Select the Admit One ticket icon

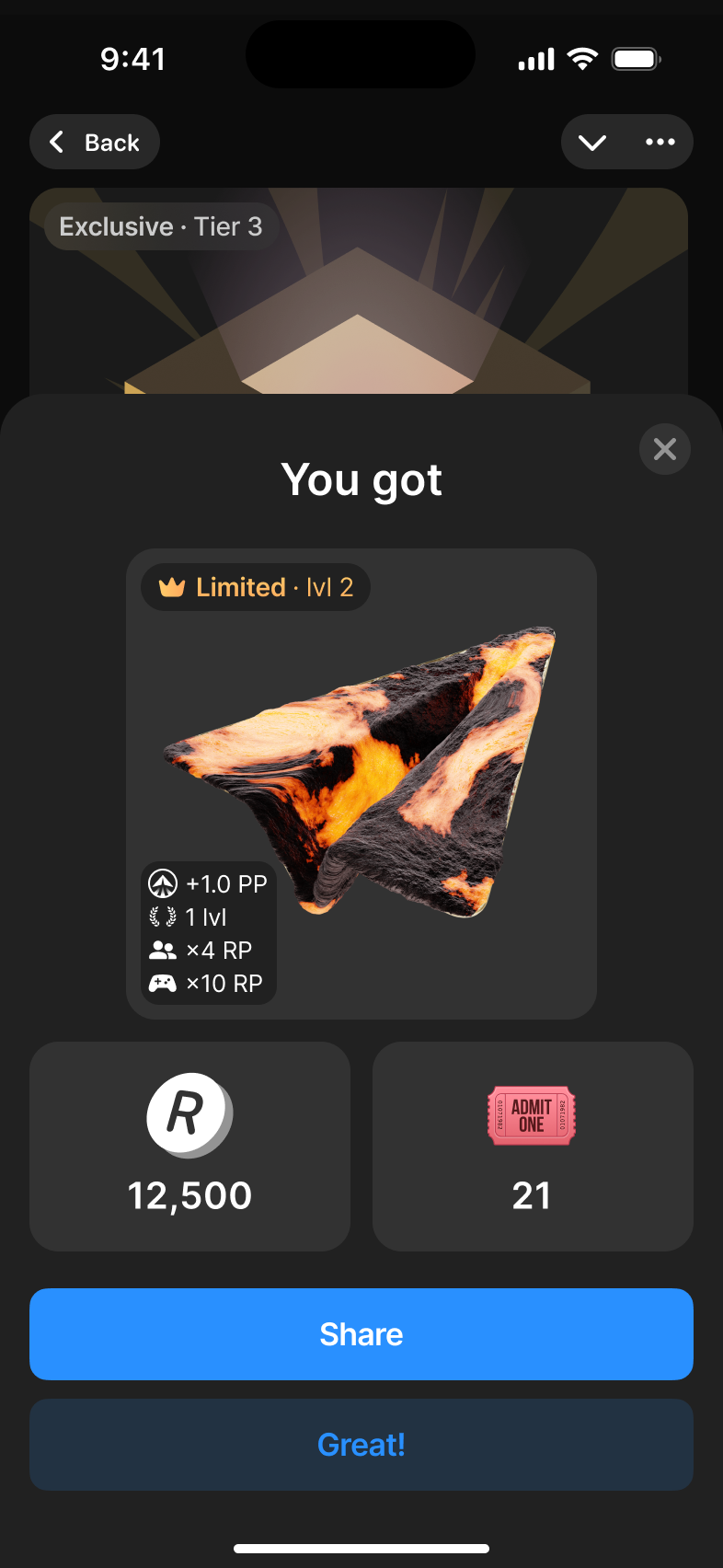pyautogui.click(x=531, y=1116)
